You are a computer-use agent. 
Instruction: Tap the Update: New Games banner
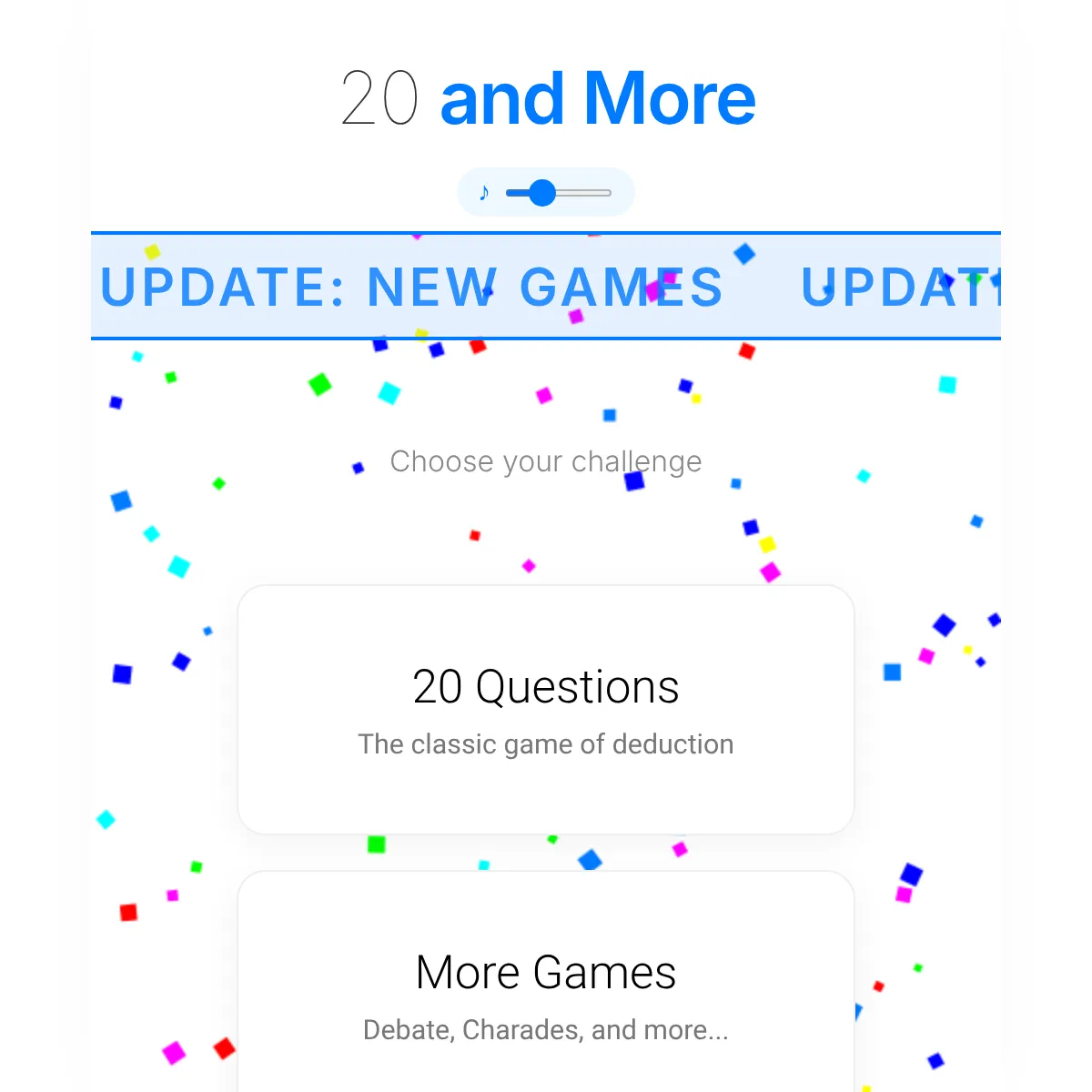coord(546,287)
